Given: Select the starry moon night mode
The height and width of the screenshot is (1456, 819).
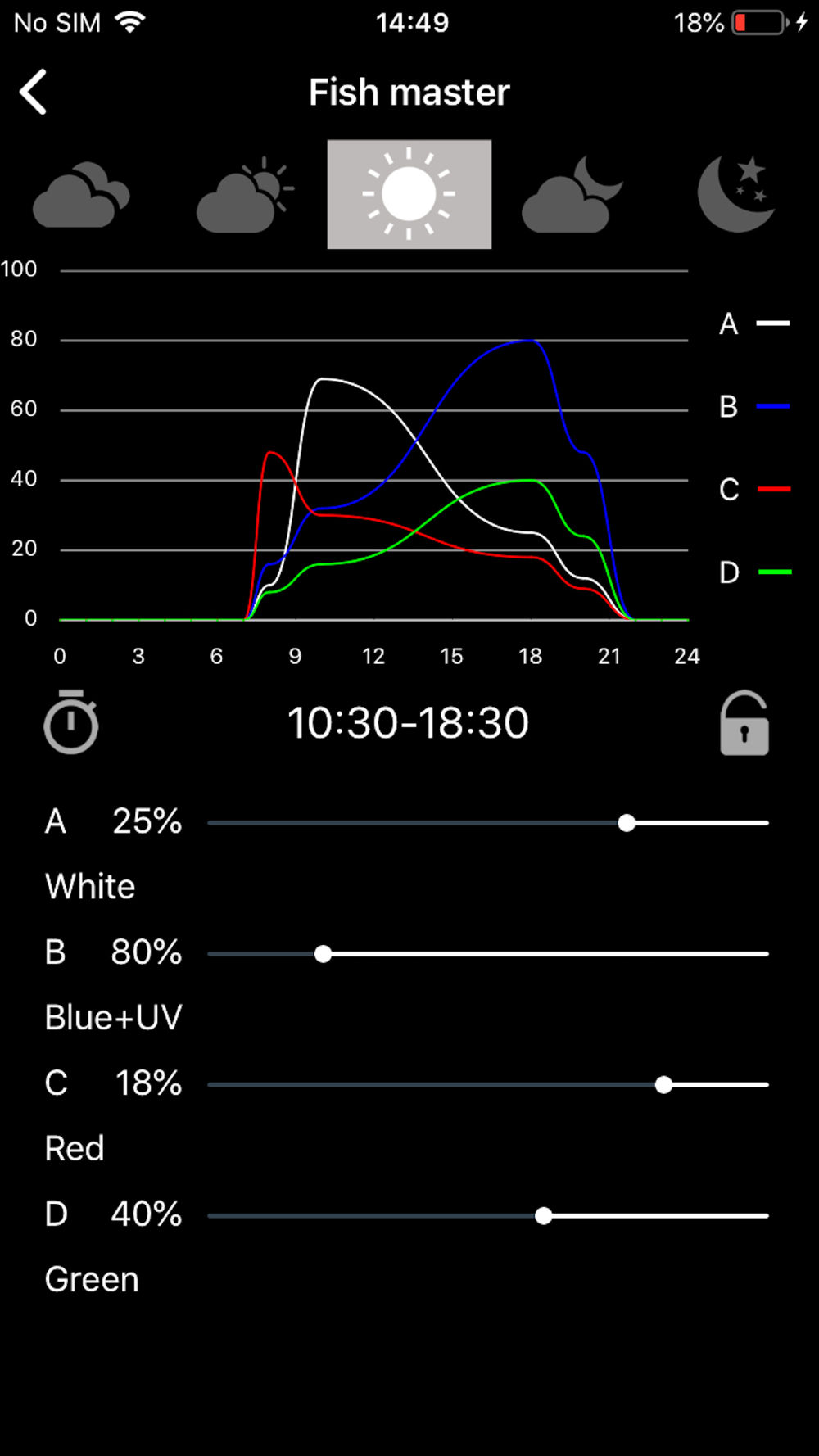Looking at the screenshot, I should pyautogui.click(x=736, y=194).
